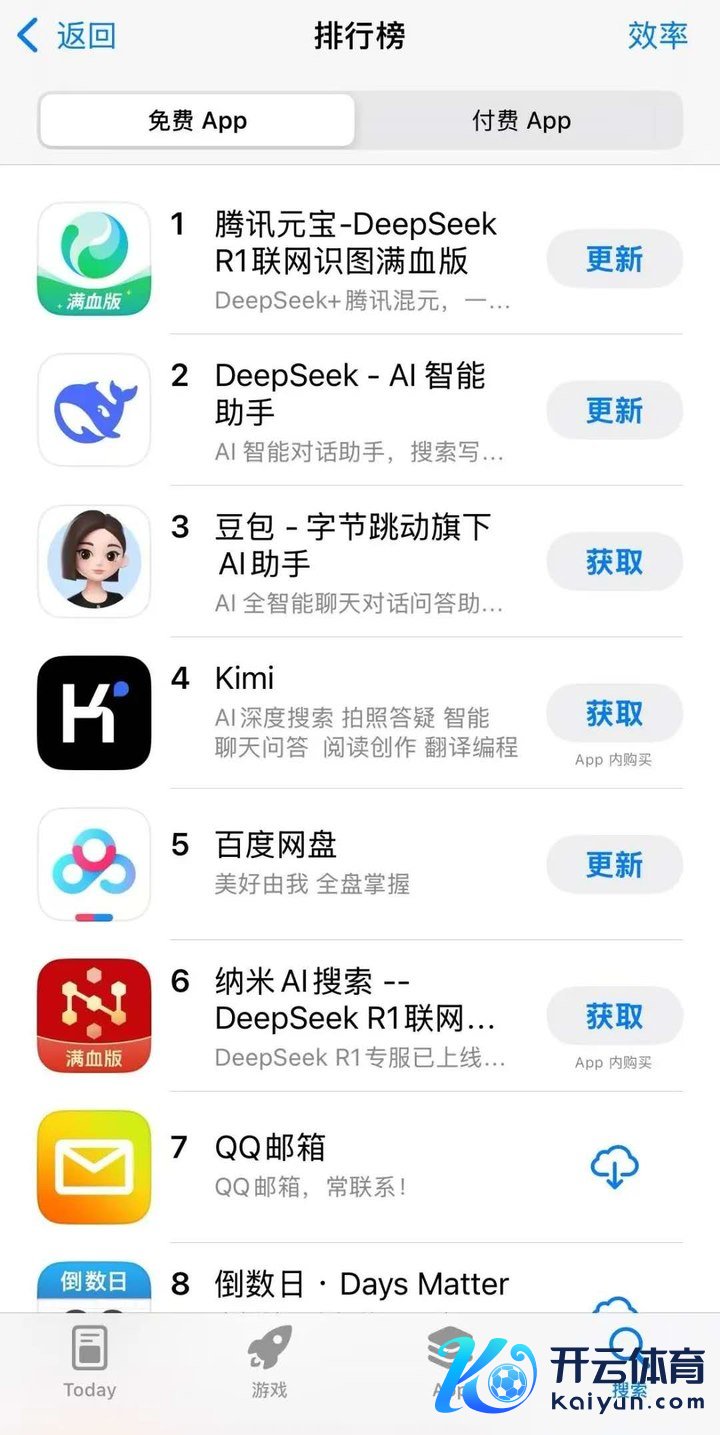The height and width of the screenshot is (1435, 720).
Task: Open the 效率 category selector
Action: pyautogui.click(x=657, y=36)
